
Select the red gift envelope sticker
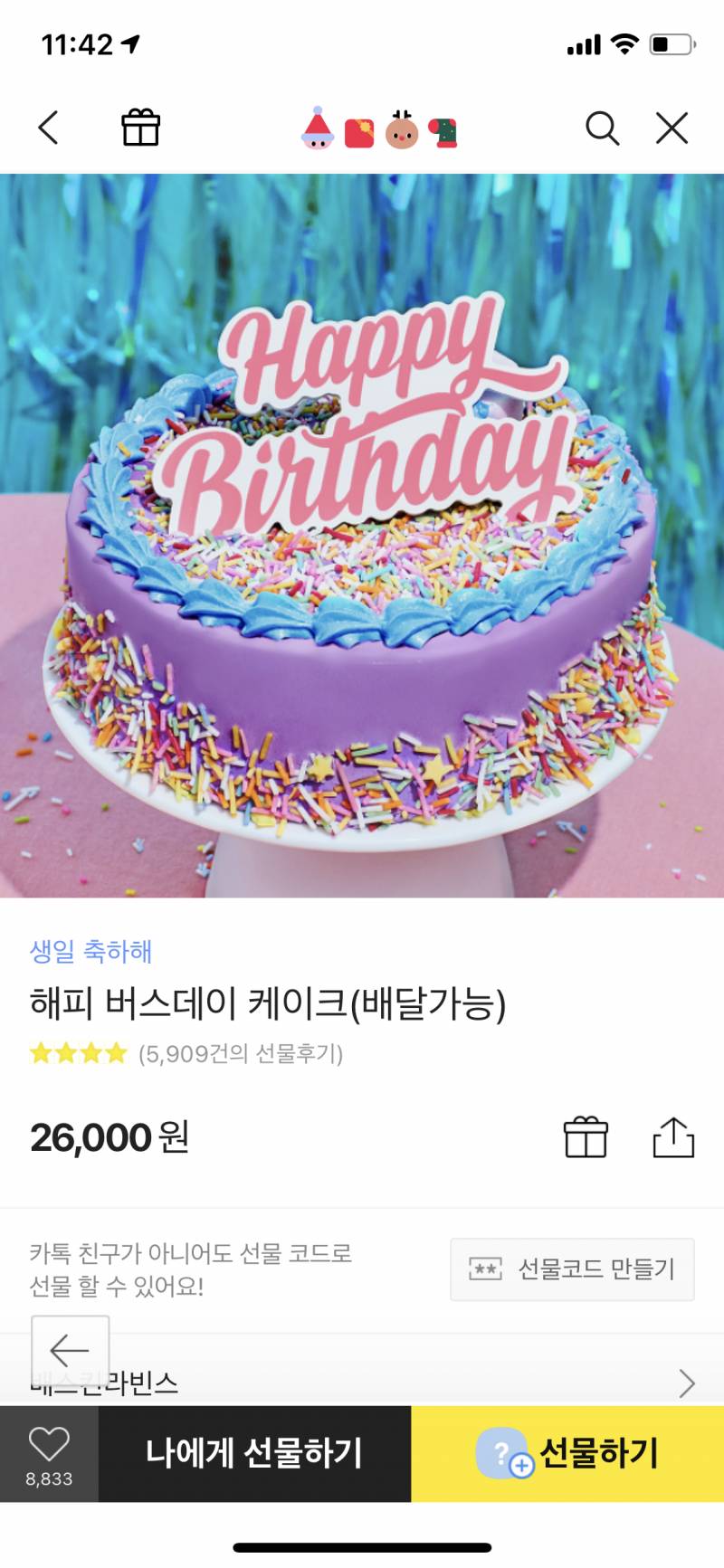358,131
